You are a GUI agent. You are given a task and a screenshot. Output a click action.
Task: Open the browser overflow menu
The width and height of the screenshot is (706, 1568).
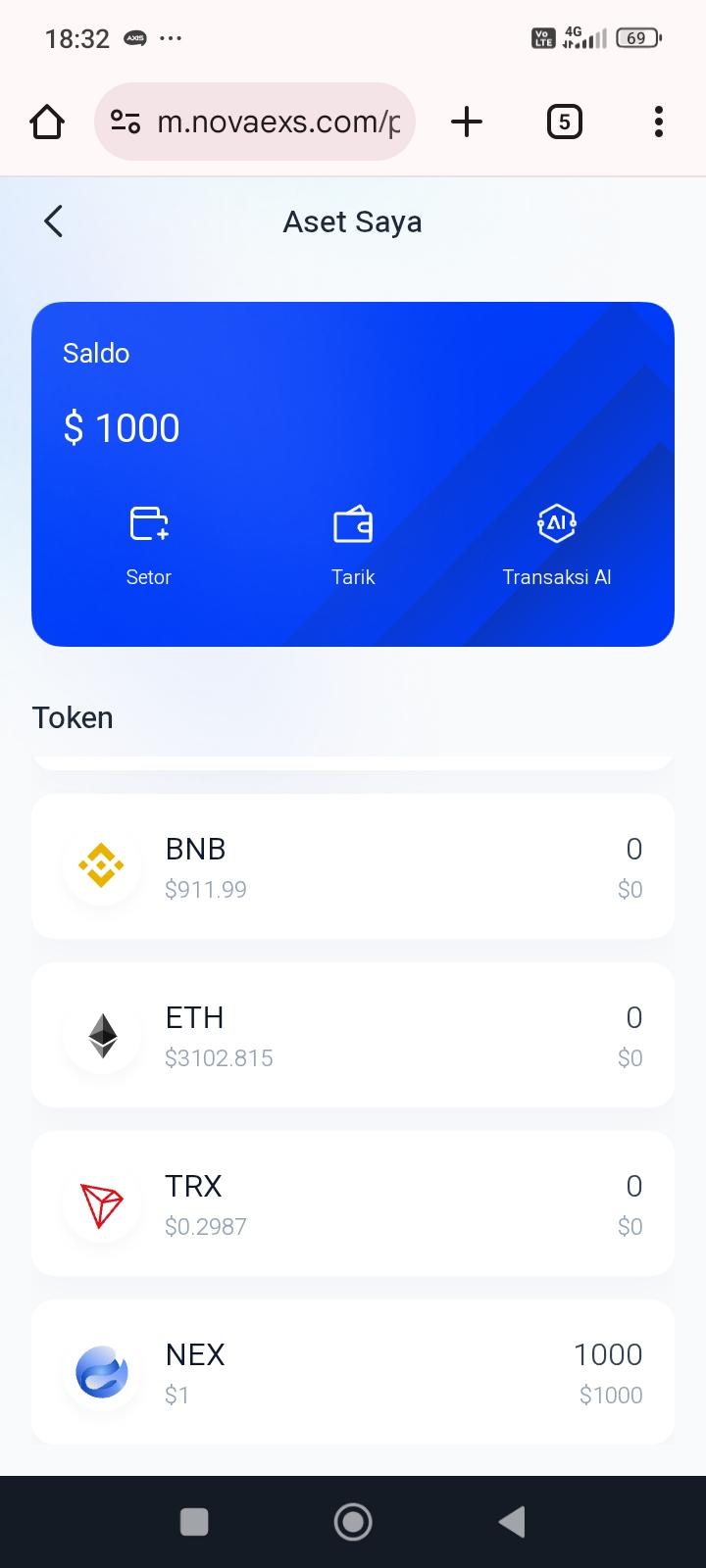click(658, 122)
